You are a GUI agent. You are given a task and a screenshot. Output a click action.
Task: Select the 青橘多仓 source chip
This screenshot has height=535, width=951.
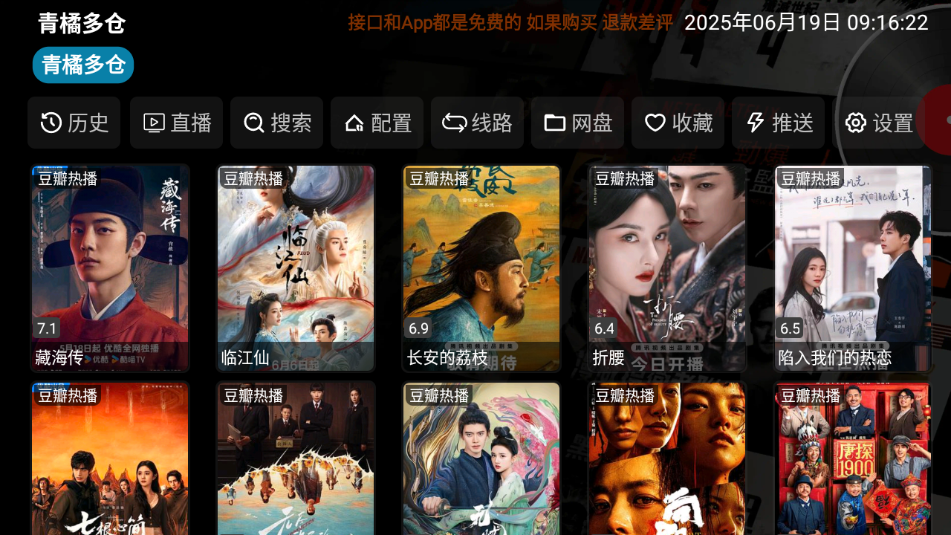[x=83, y=66]
